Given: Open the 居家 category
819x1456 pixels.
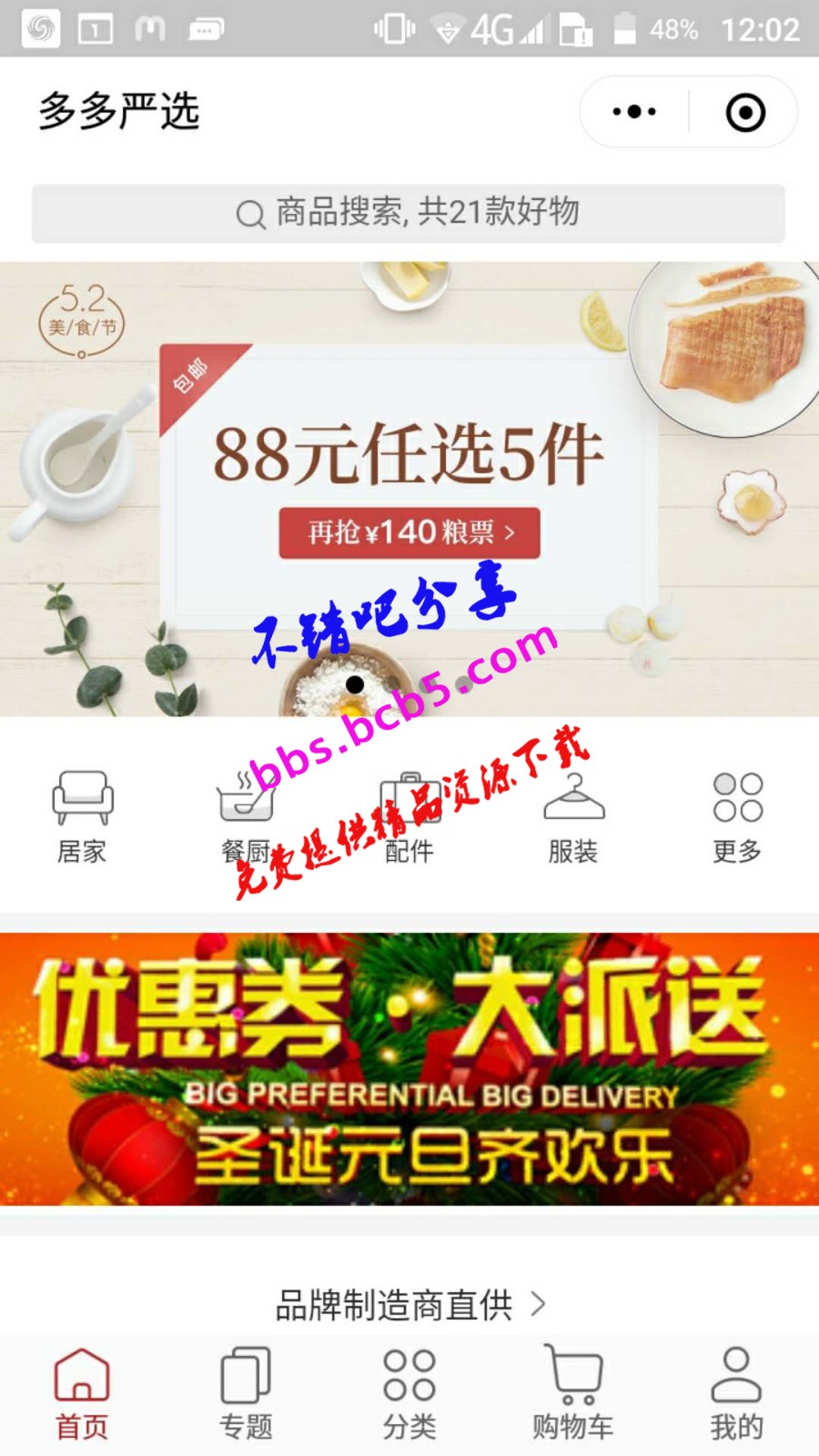Looking at the screenshot, I should [82, 816].
